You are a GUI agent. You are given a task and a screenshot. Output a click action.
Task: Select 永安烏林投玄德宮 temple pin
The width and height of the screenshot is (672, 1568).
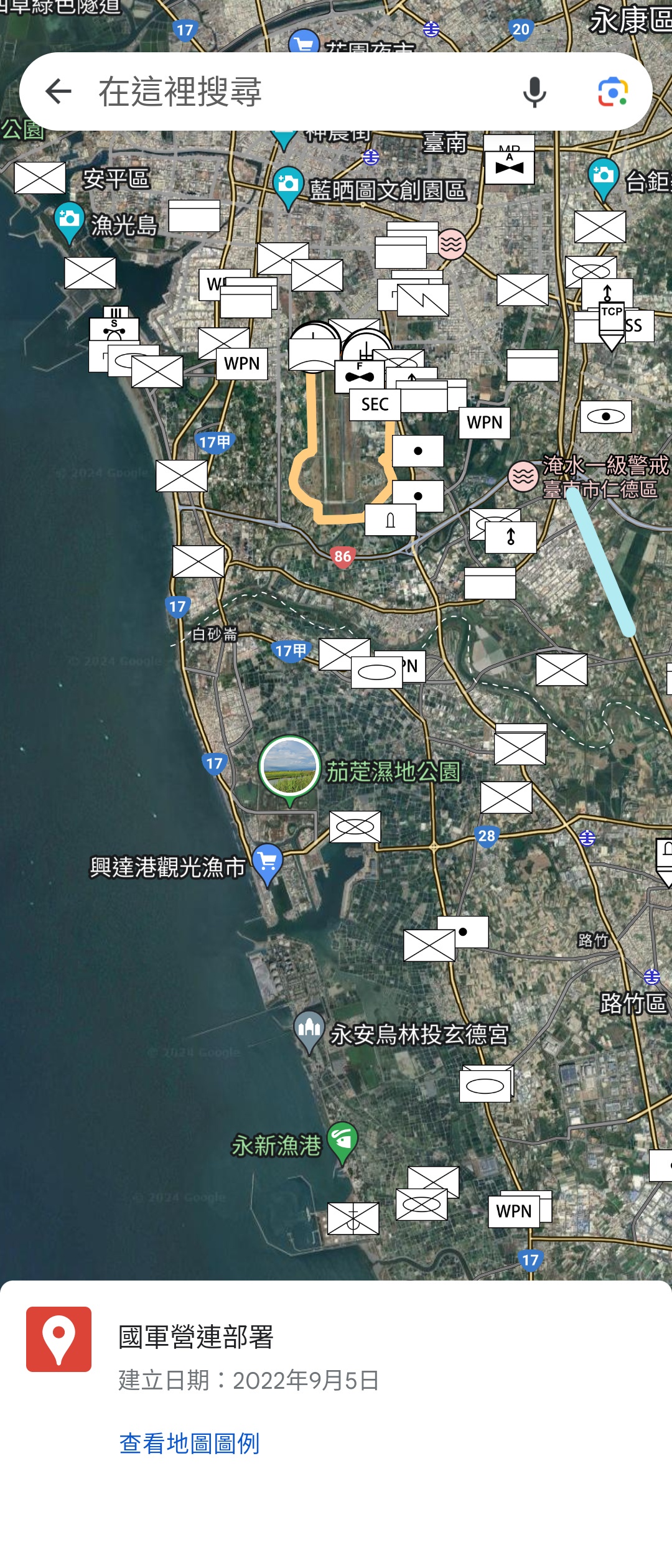coord(309,1029)
